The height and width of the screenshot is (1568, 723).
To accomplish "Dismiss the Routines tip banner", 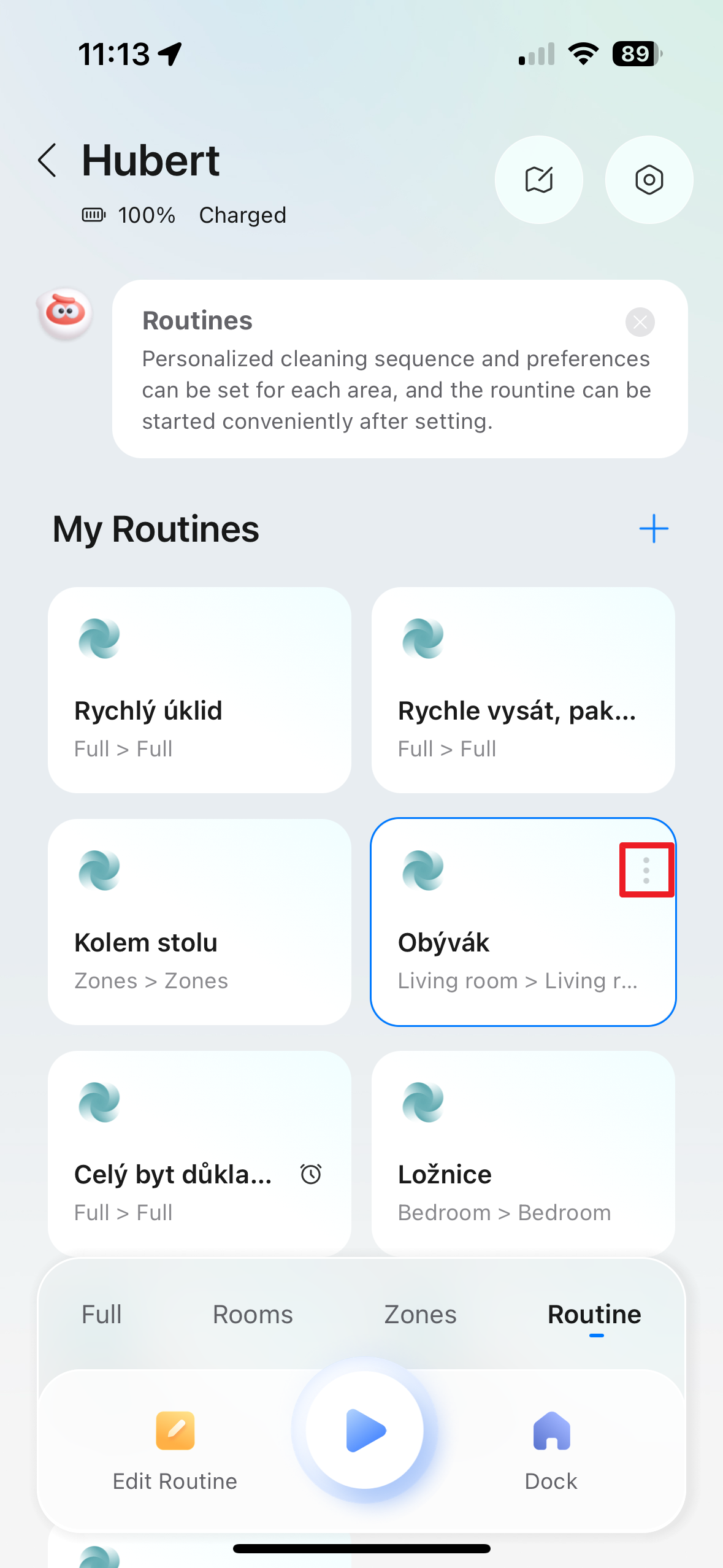I will (640, 322).
